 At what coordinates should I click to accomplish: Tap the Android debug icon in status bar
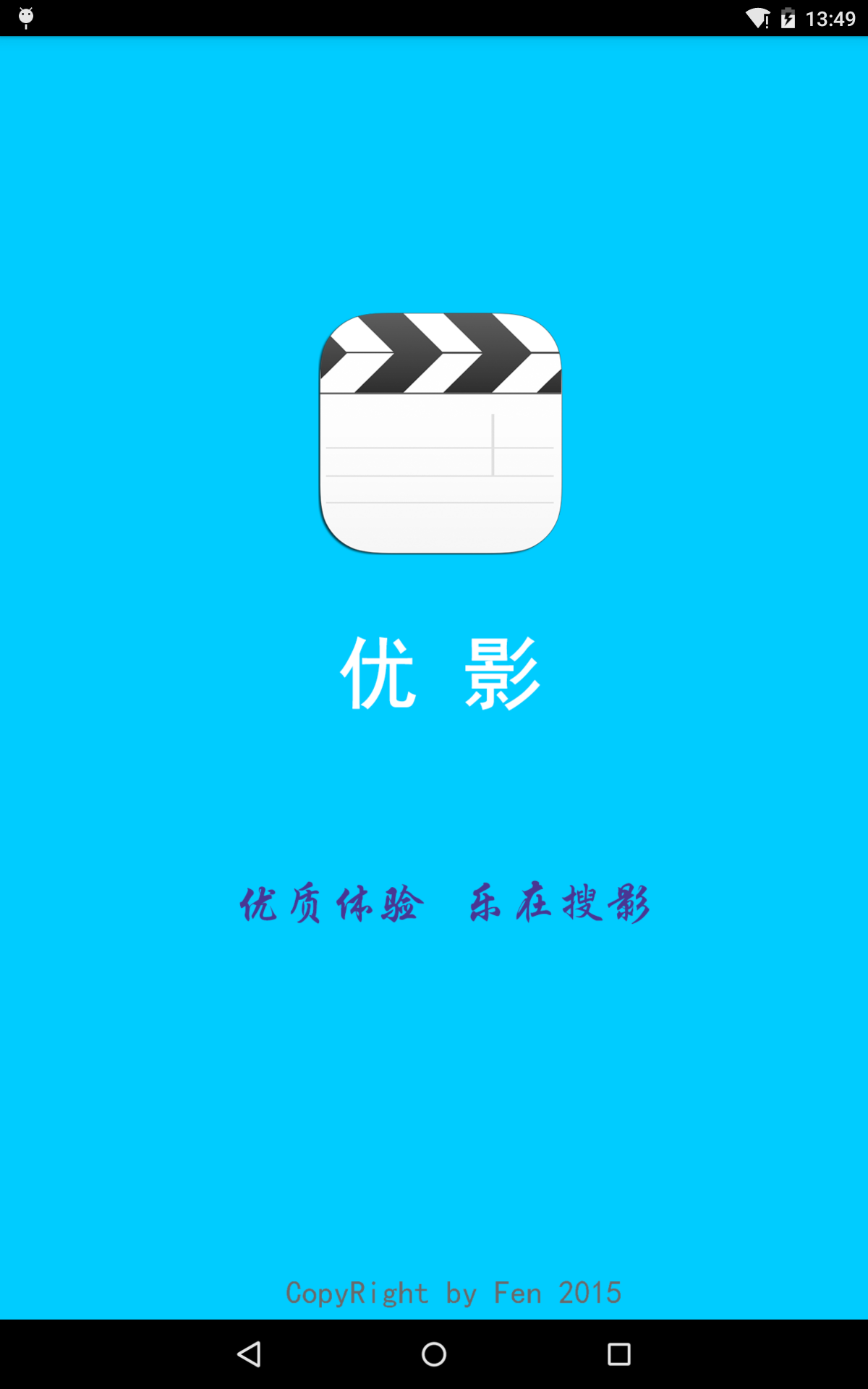(x=26, y=16)
